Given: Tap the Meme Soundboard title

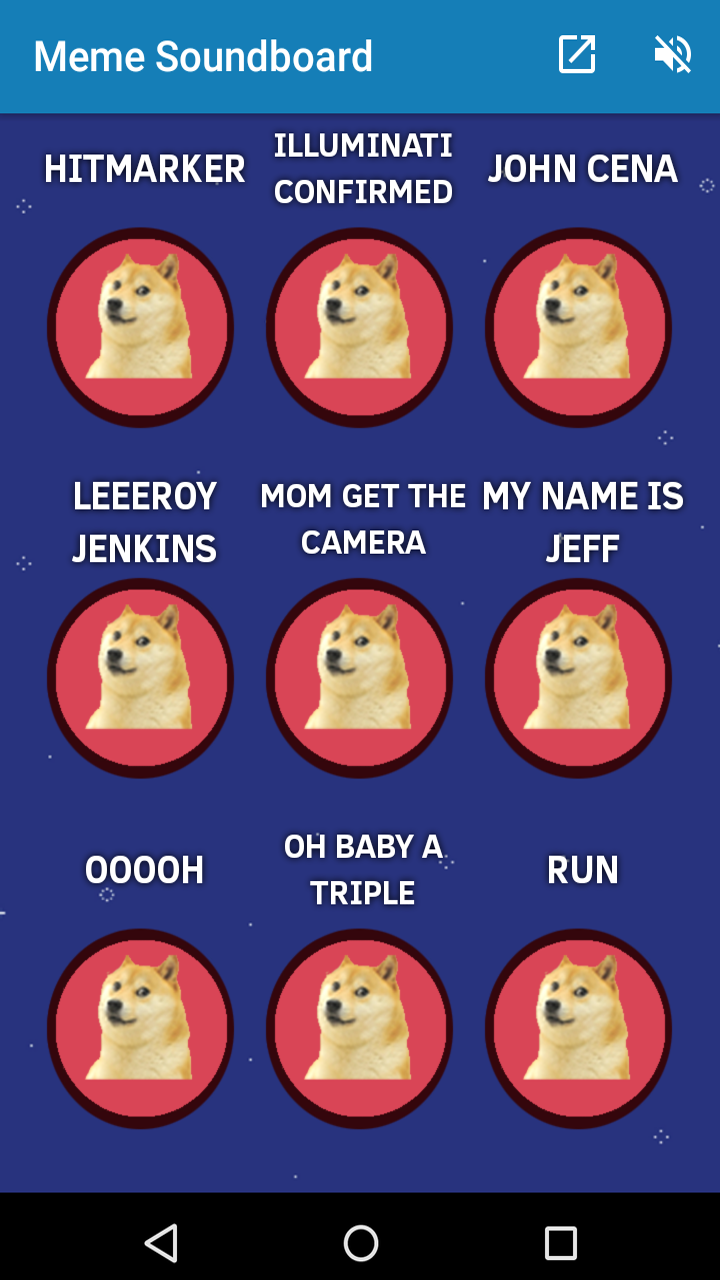Looking at the screenshot, I should 203,56.
